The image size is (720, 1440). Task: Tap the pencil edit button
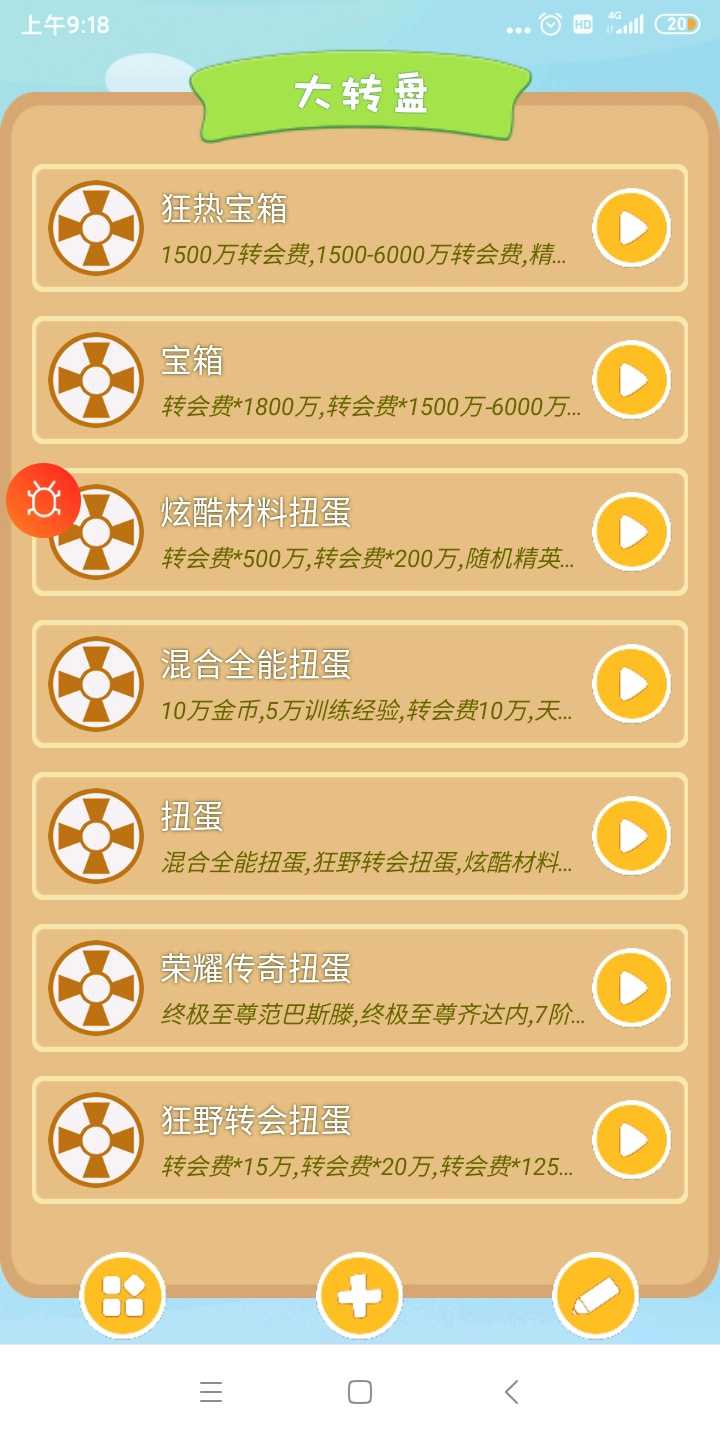coord(595,1296)
